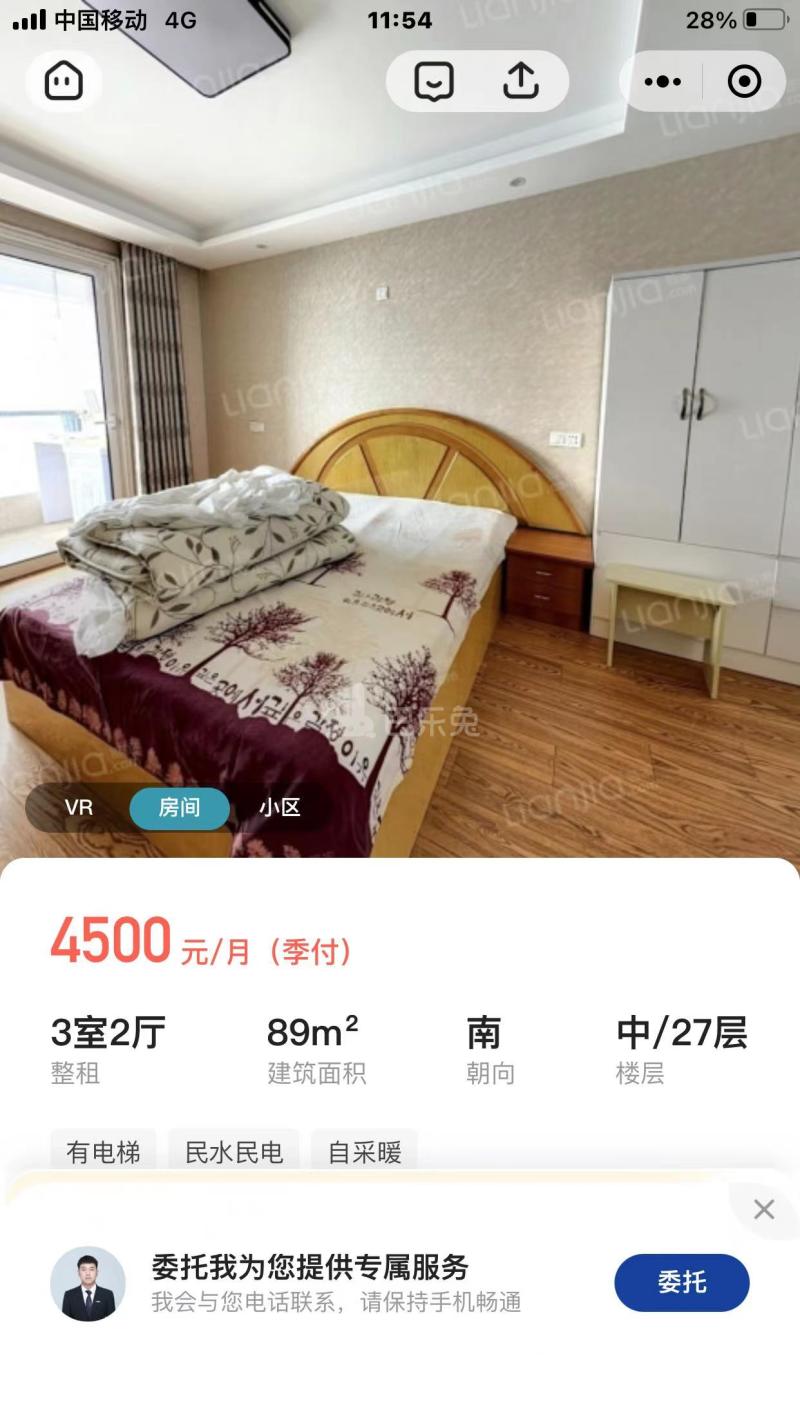Viewport: 800px width, 1422px height.
Task: Dismiss the agent banner with the X
Action: 765,1208
